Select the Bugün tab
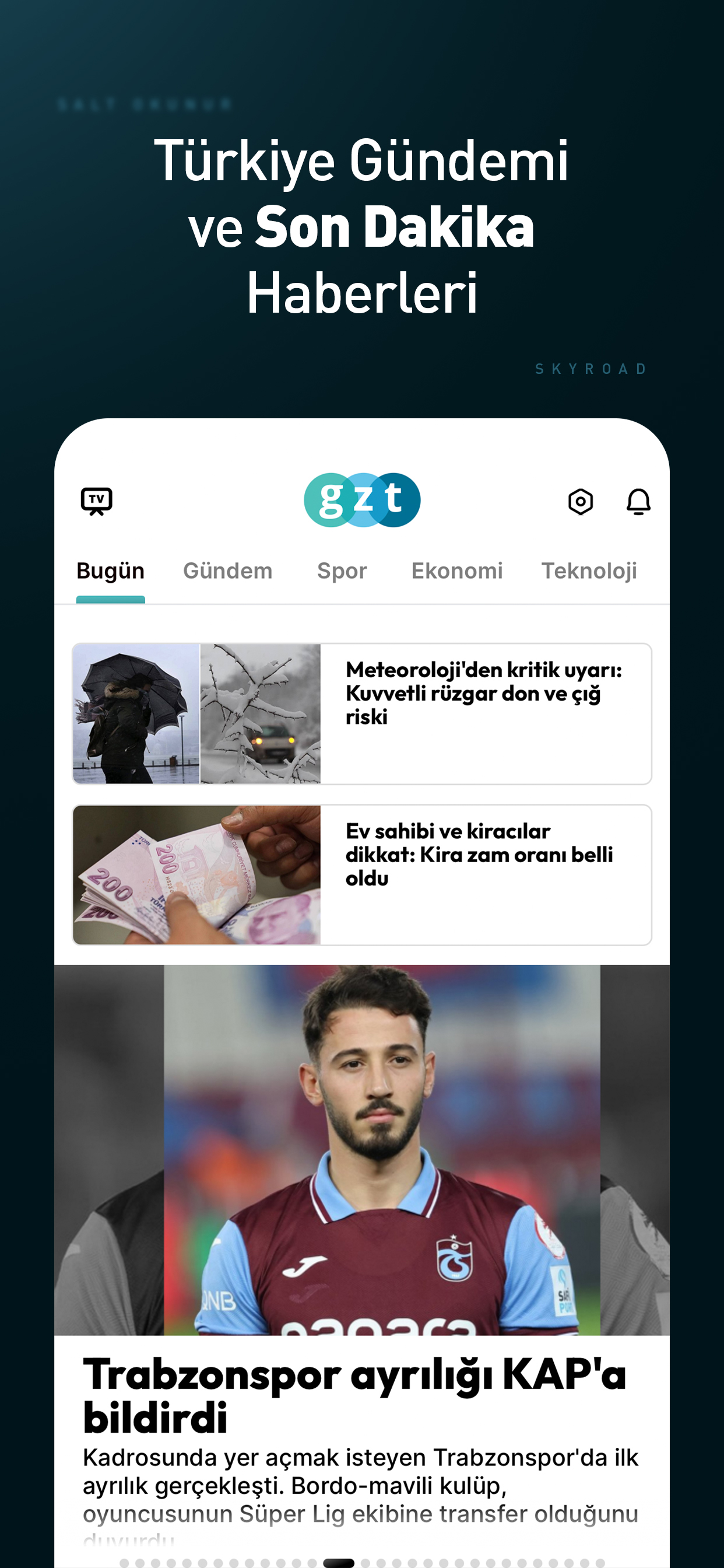The width and height of the screenshot is (724, 1568). tap(110, 570)
